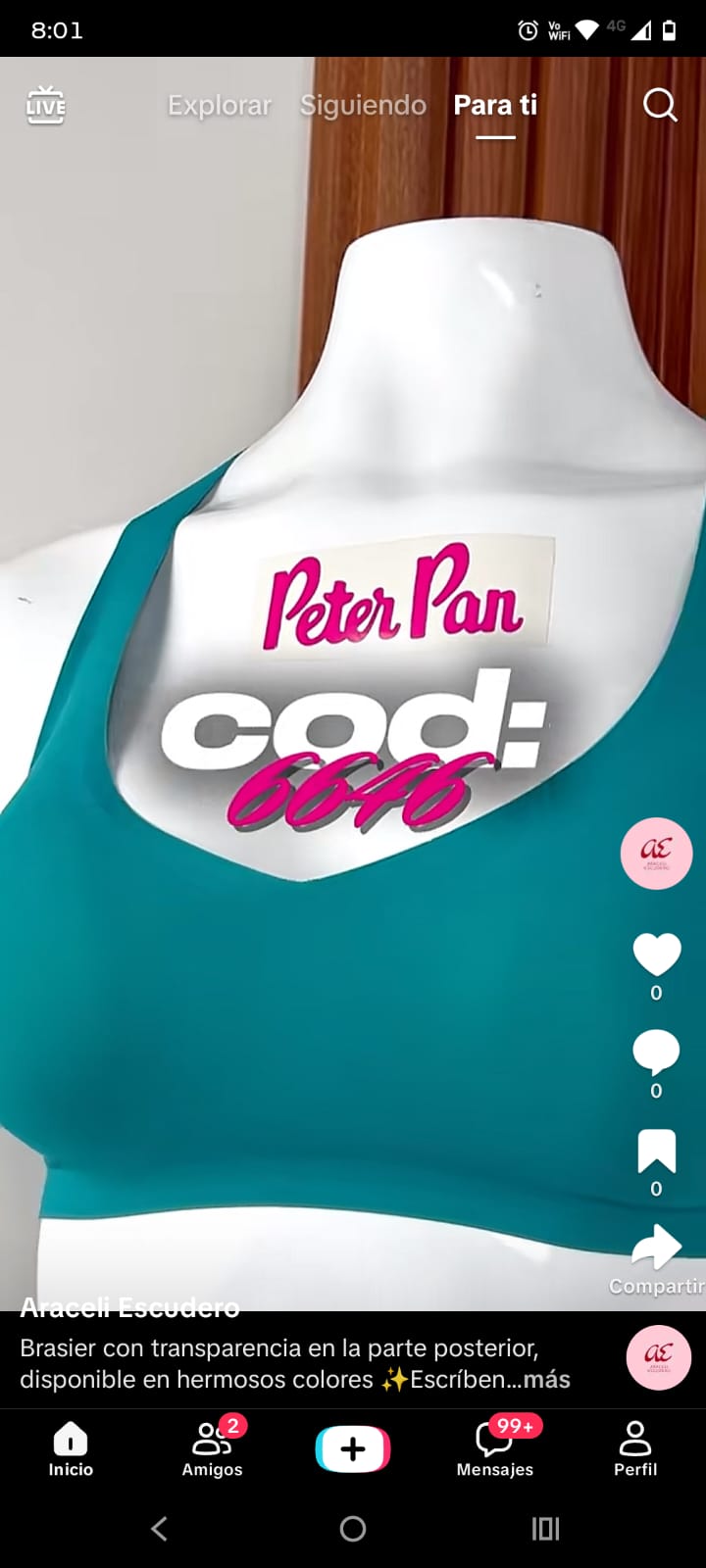The height and width of the screenshot is (1568, 706).
Task: Open the system recent apps
Action: click(545, 1528)
